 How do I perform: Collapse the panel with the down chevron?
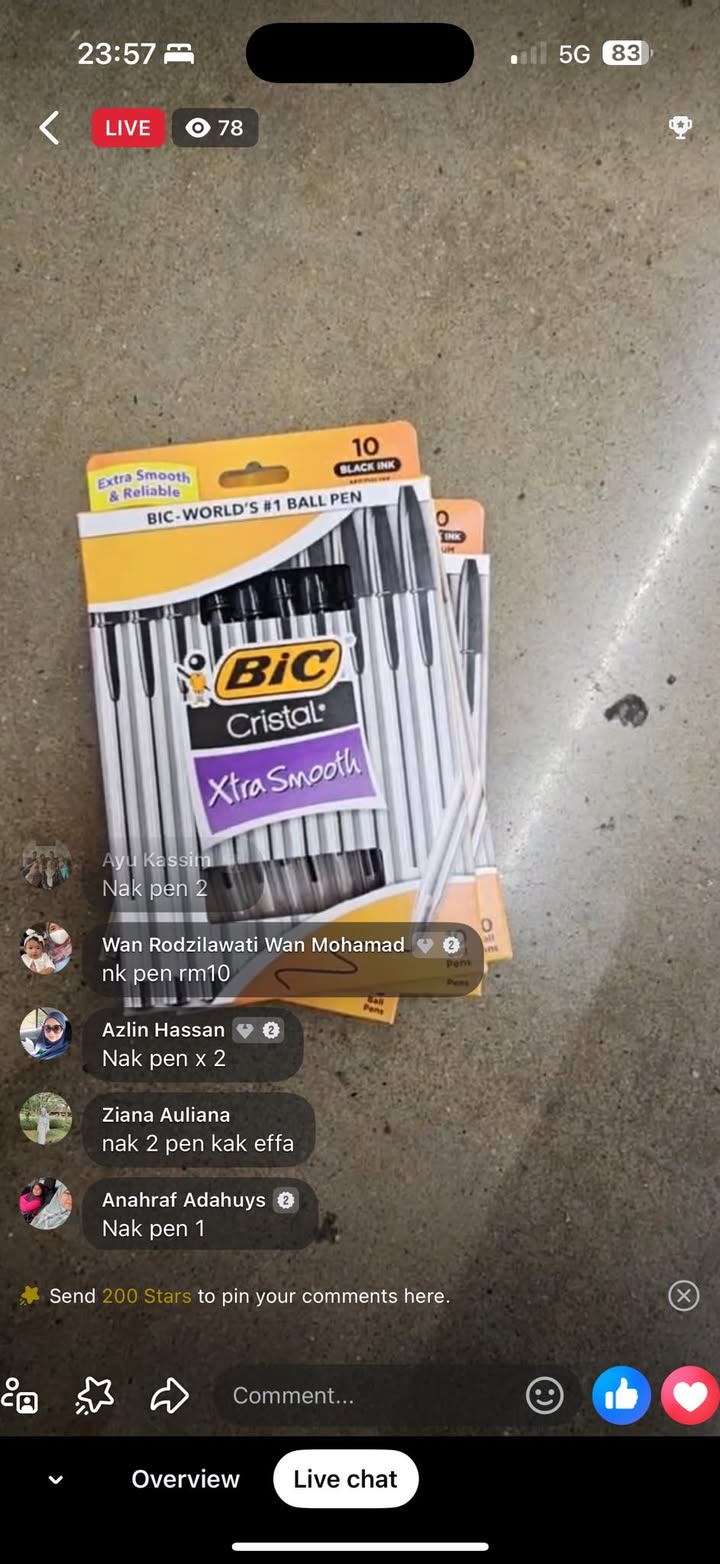pos(56,1480)
